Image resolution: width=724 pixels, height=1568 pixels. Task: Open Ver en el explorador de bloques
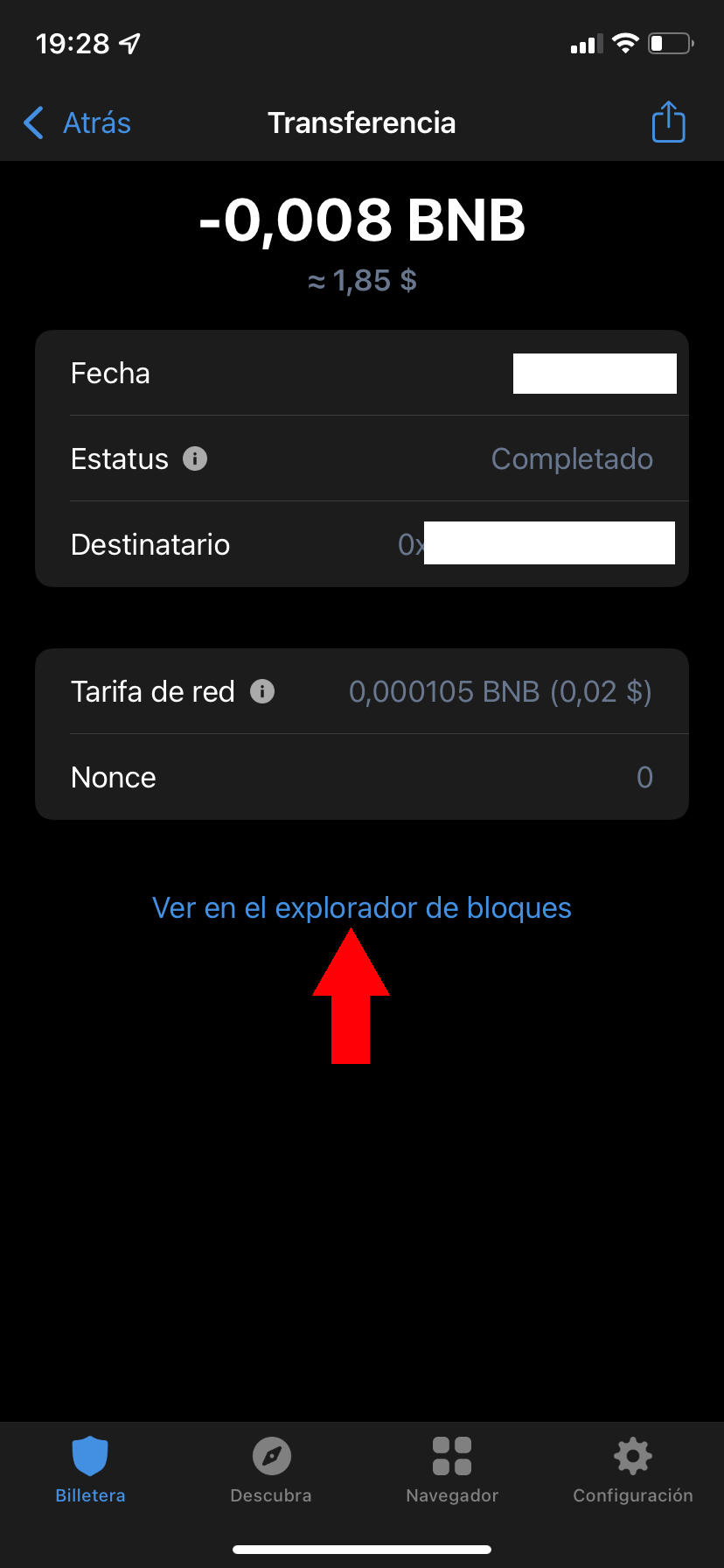pyautogui.click(x=361, y=908)
